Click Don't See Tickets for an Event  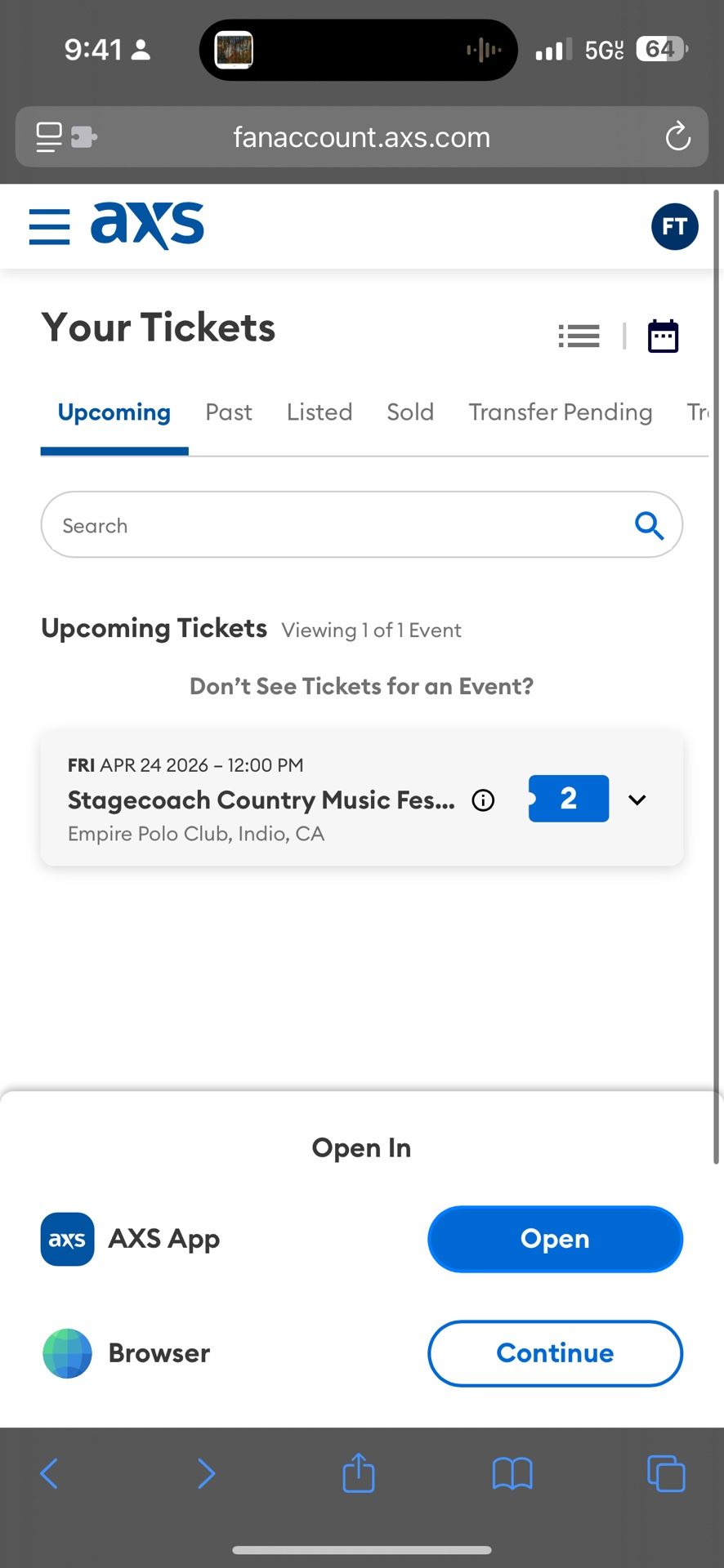pos(361,686)
